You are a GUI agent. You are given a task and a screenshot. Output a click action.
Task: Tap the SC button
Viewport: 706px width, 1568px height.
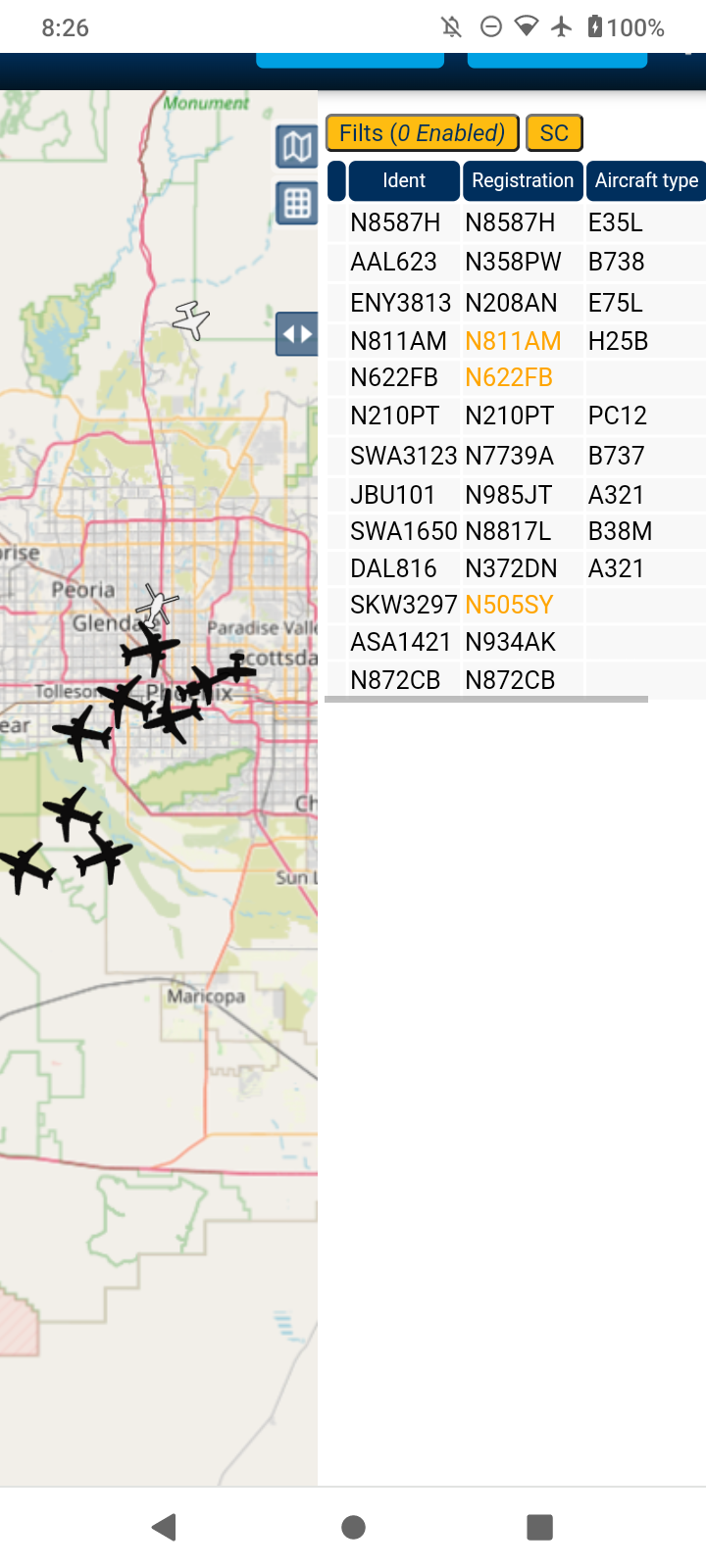point(554,133)
